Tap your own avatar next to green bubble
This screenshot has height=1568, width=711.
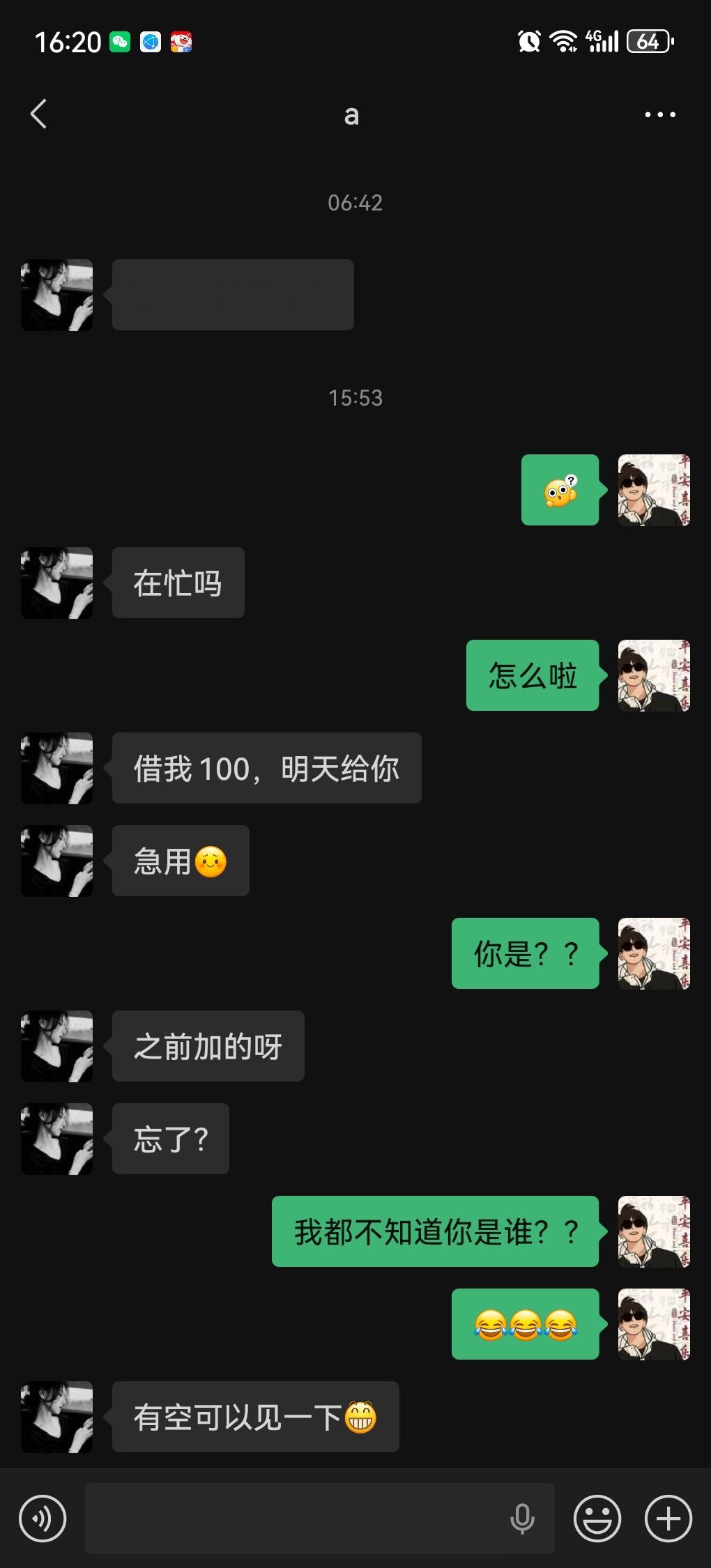point(652,676)
